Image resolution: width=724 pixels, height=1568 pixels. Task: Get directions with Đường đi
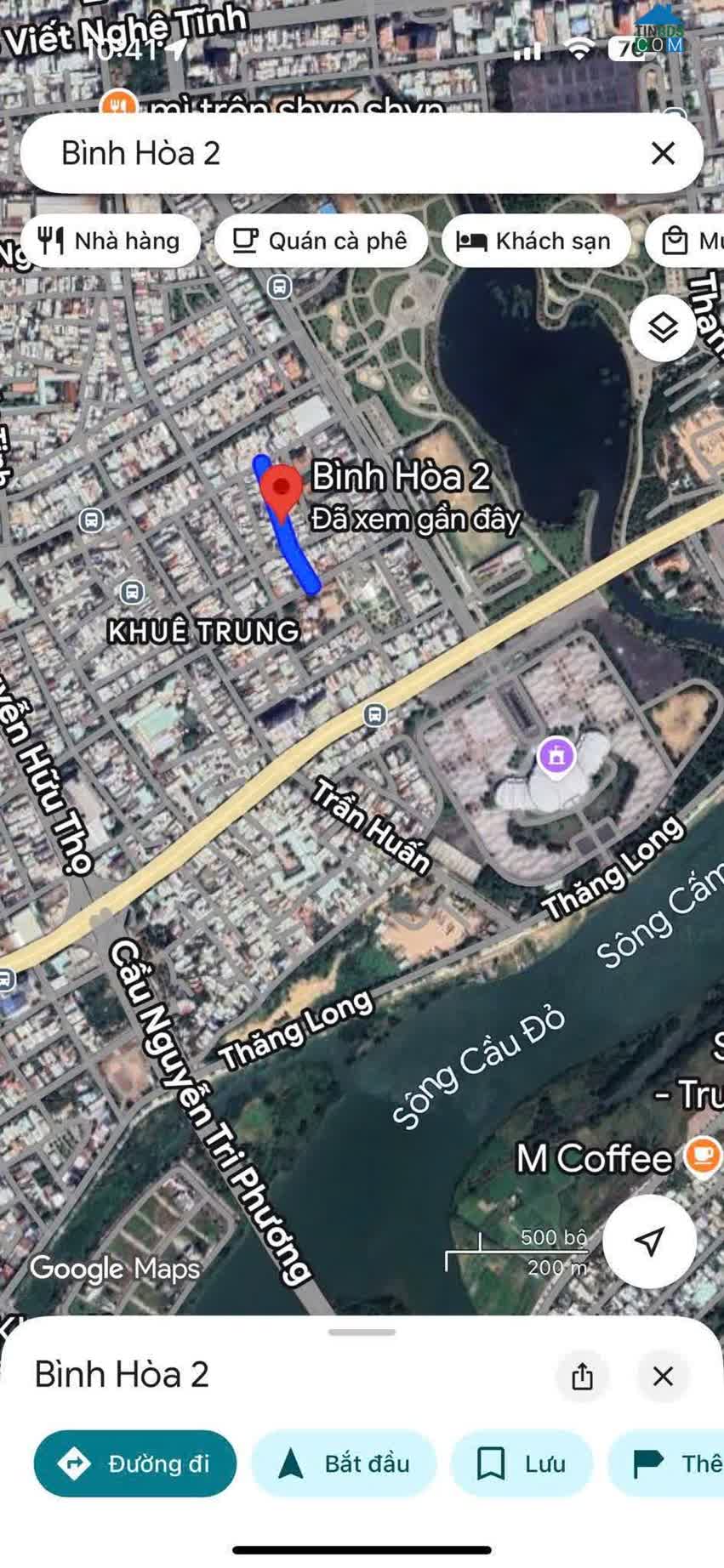135,1463
